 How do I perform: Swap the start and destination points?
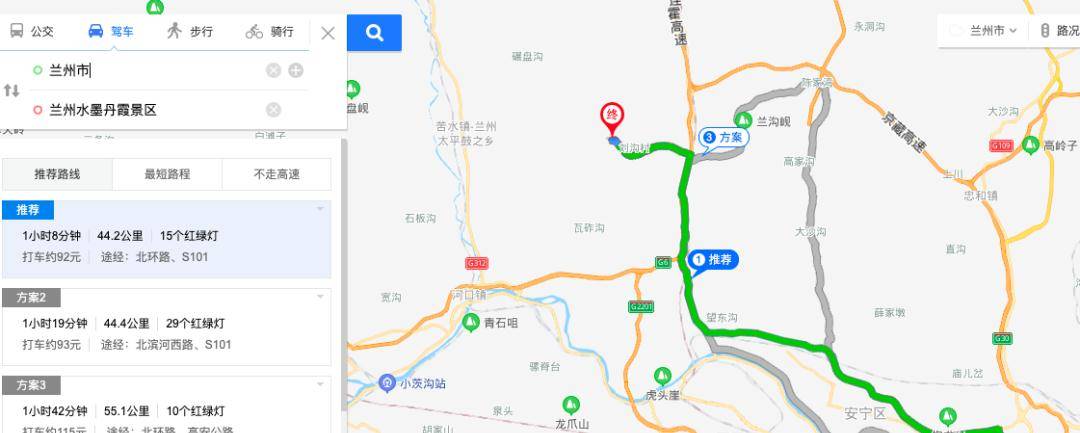pos(12,90)
